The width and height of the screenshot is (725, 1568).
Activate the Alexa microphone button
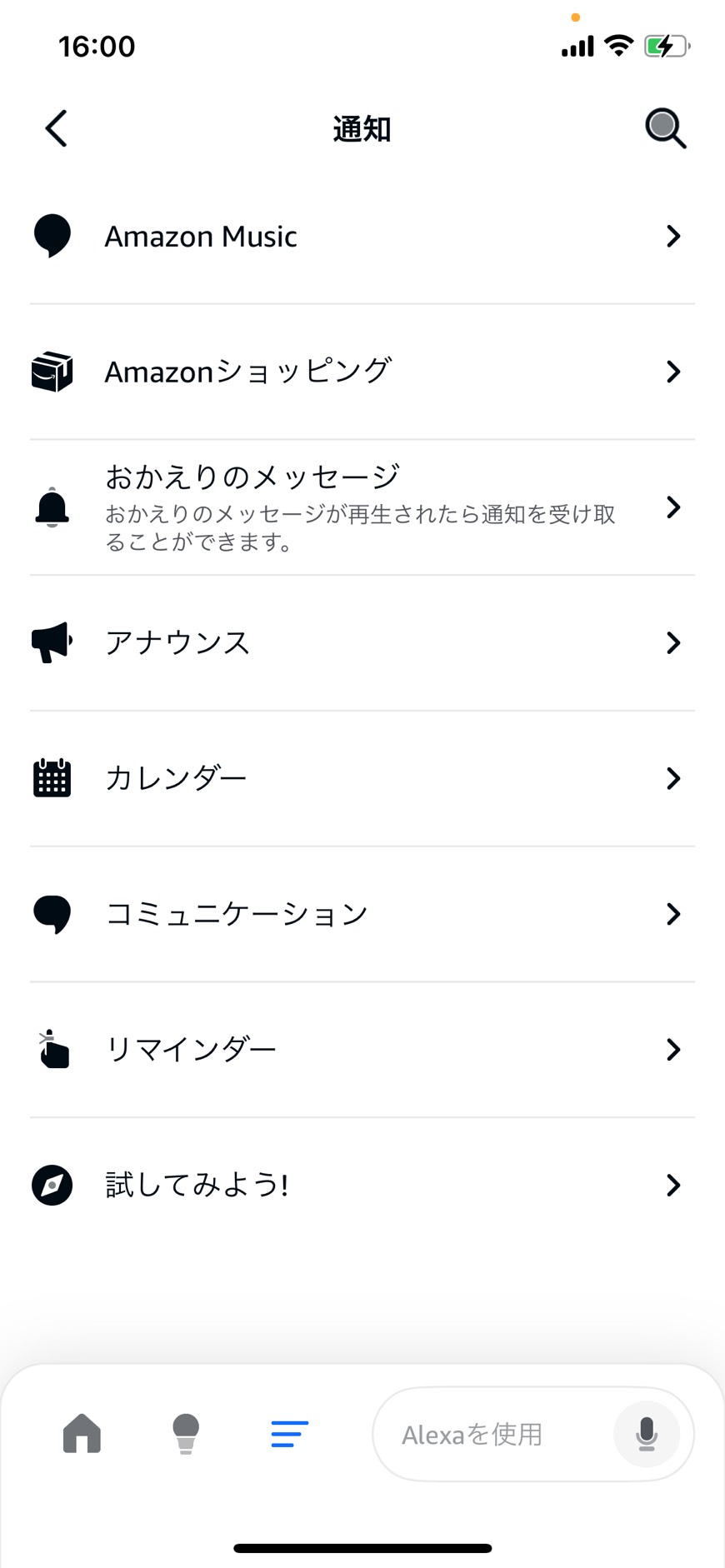coord(647,1434)
